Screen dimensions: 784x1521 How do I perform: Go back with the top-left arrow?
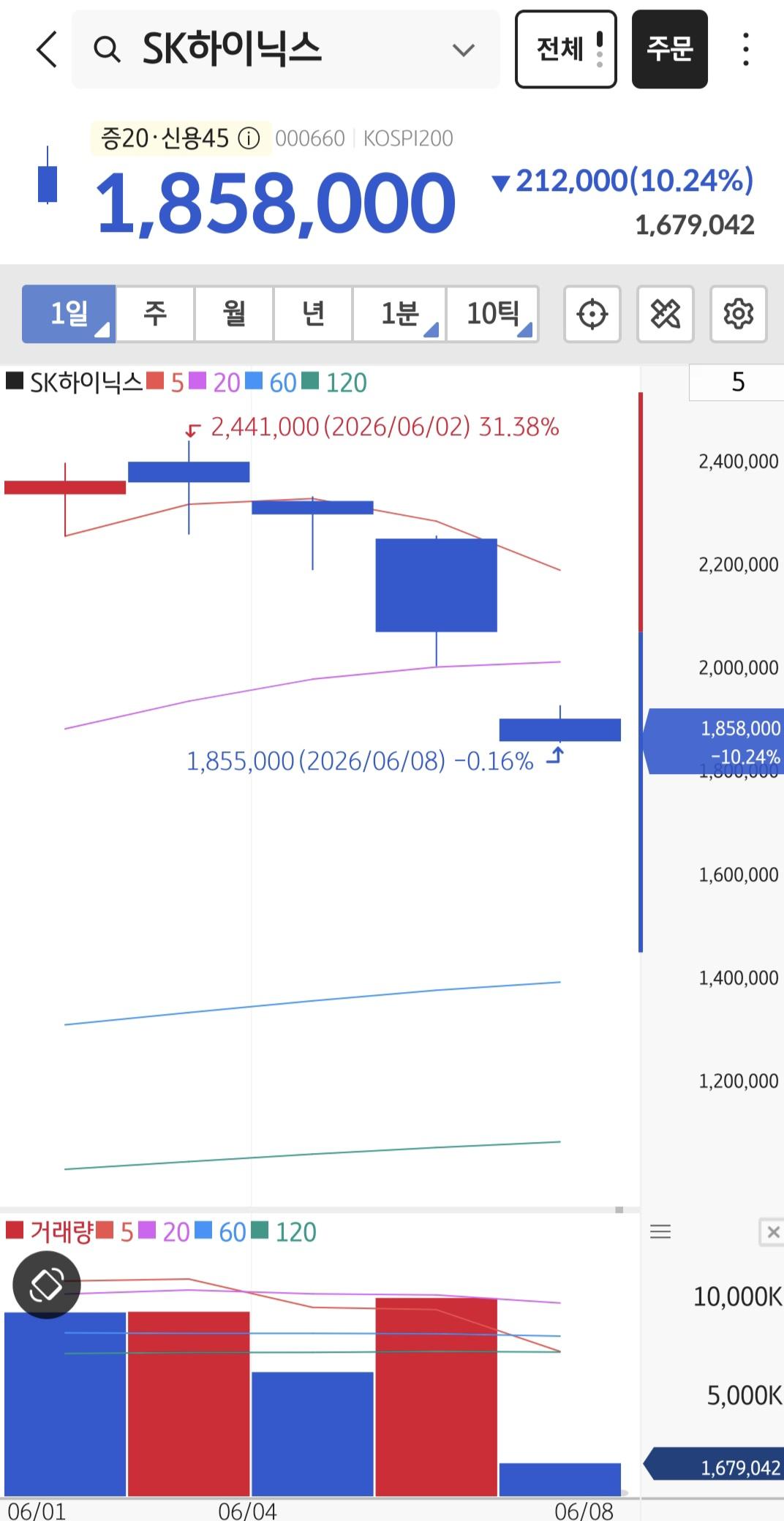(46, 50)
